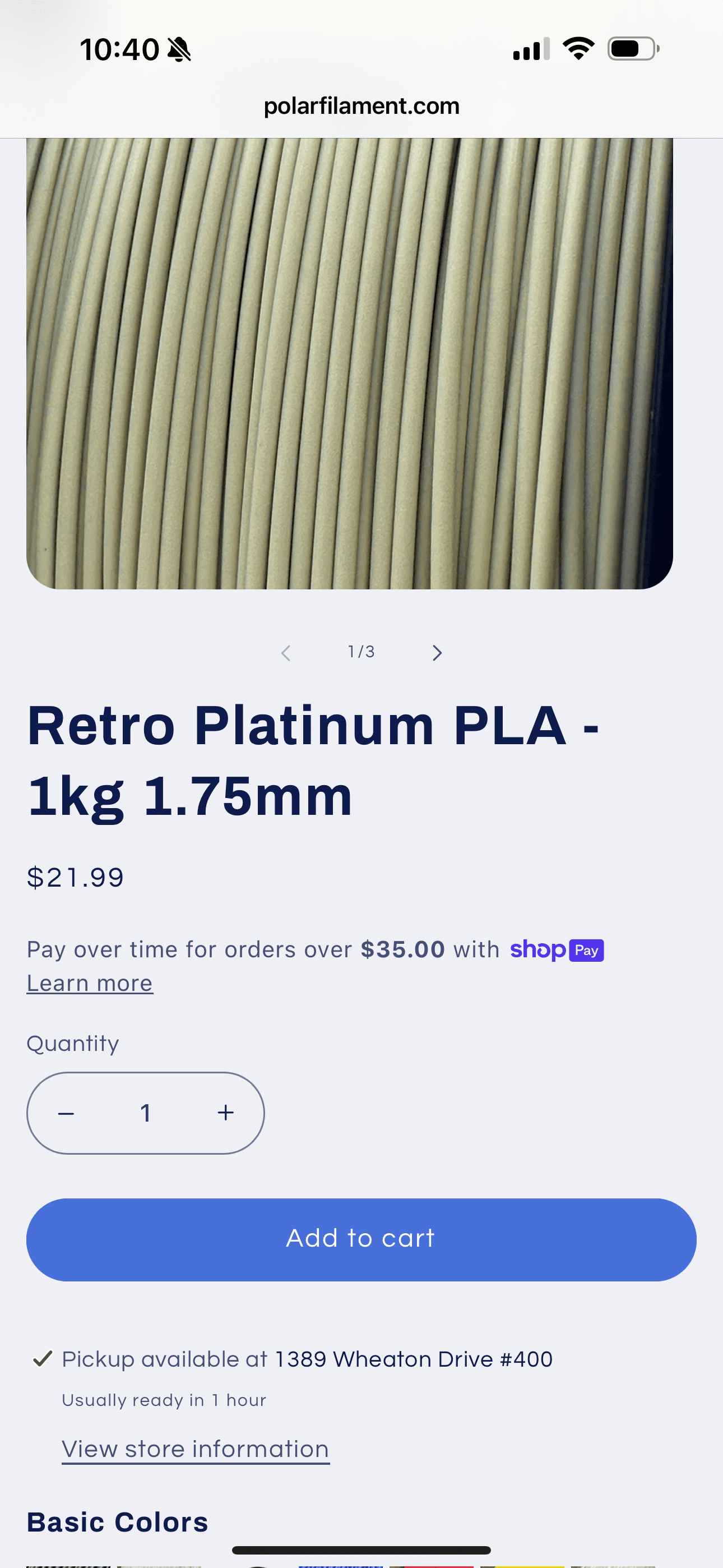This screenshot has height=1568, width=723.
Task: Add to cart
Action: click(361, 1239)
